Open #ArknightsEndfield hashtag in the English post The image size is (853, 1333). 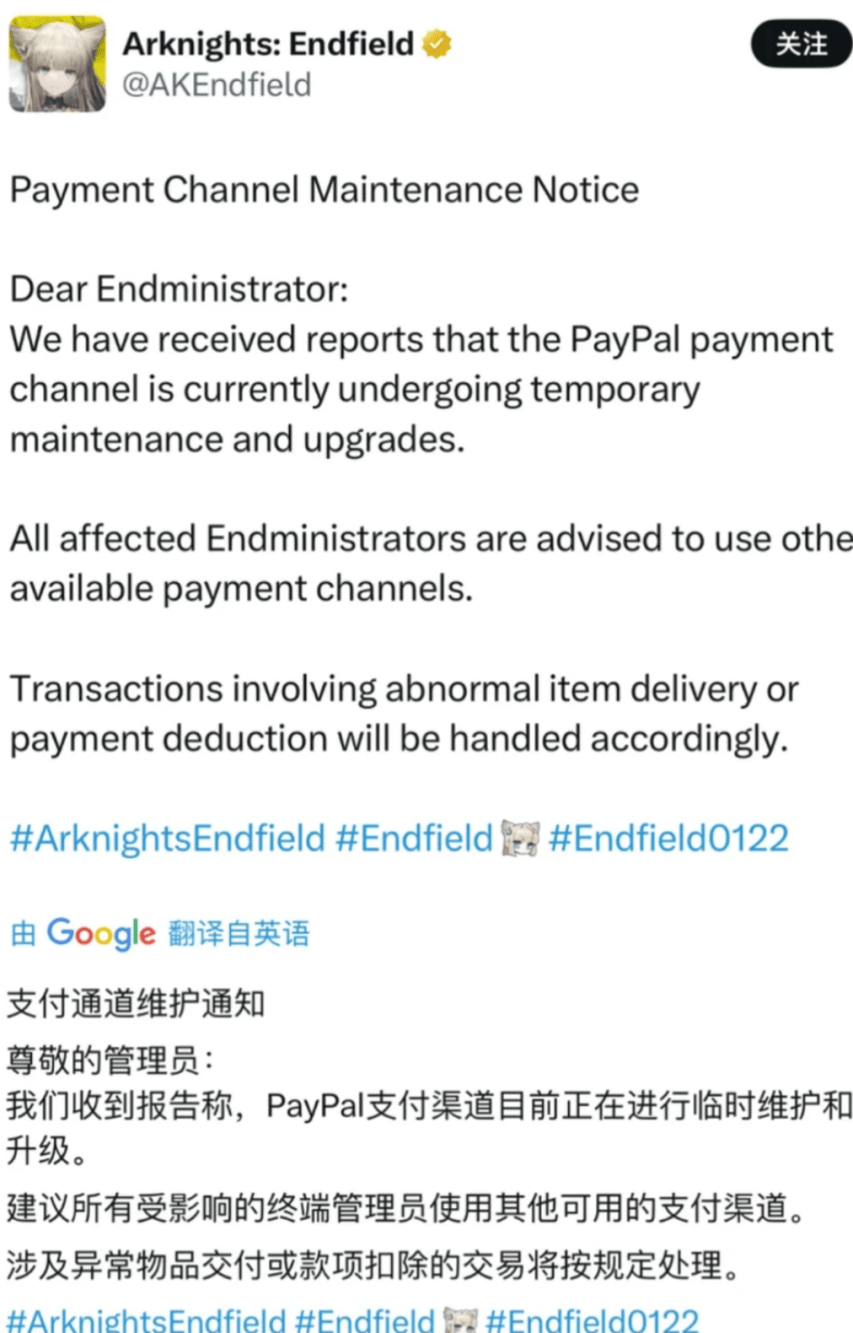[x=167, y=837]
